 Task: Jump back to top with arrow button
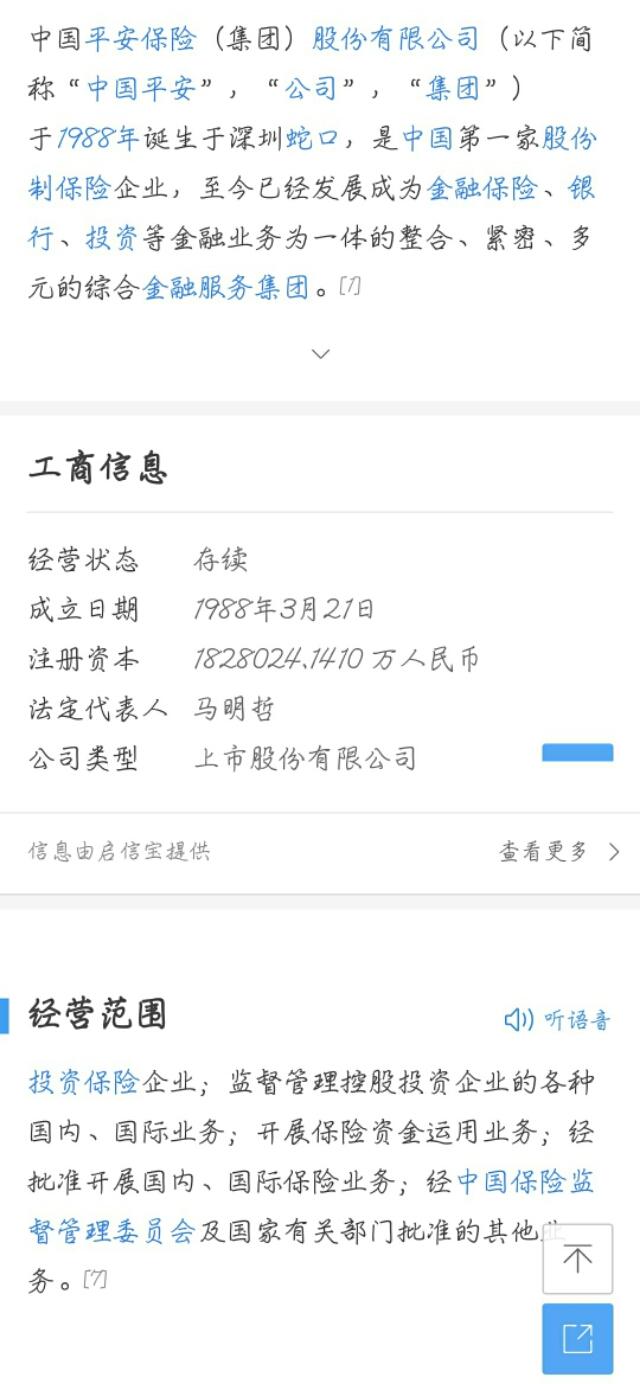click(577, 1259)
